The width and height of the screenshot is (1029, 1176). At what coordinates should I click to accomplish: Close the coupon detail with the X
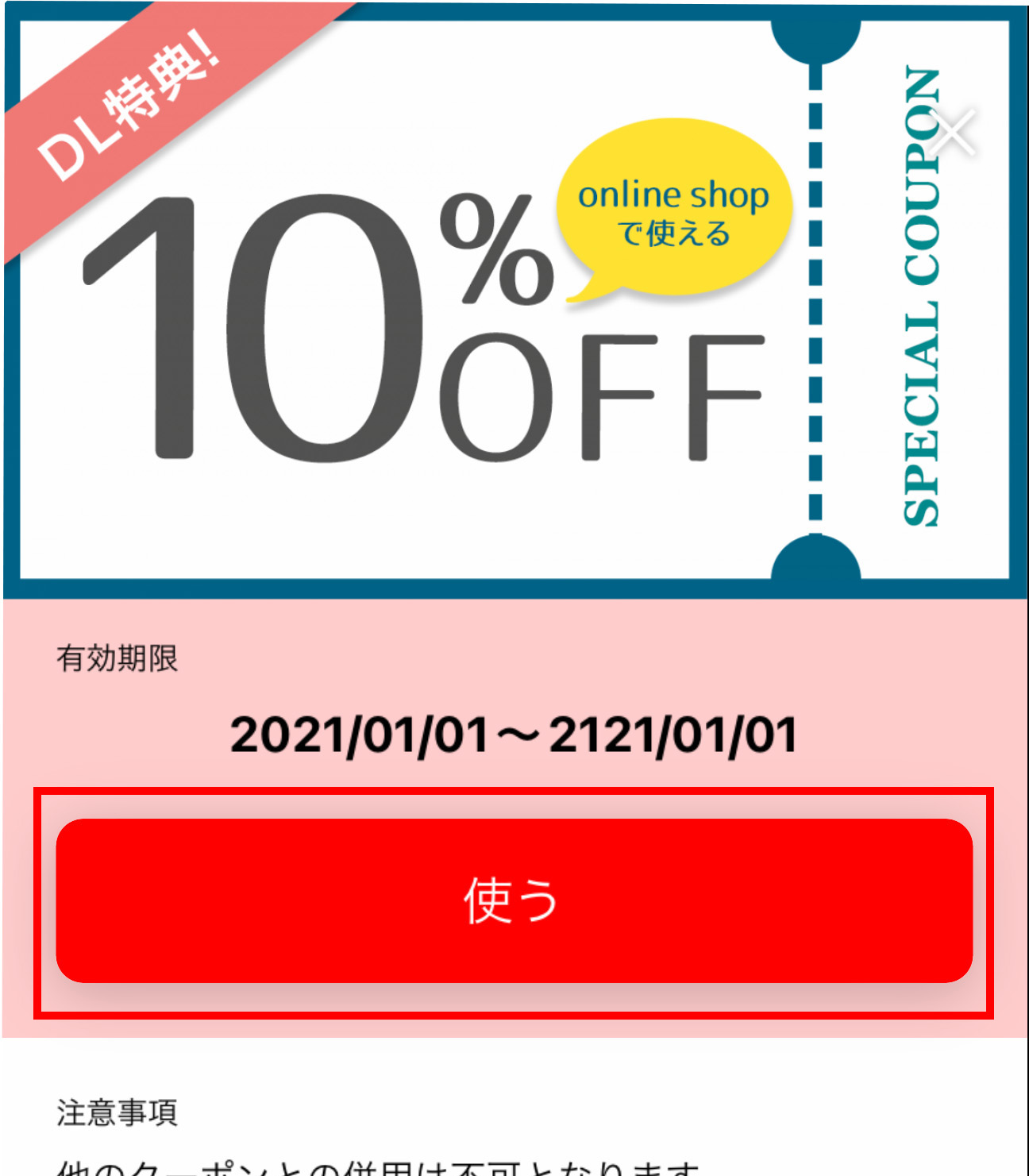(952, 131)
